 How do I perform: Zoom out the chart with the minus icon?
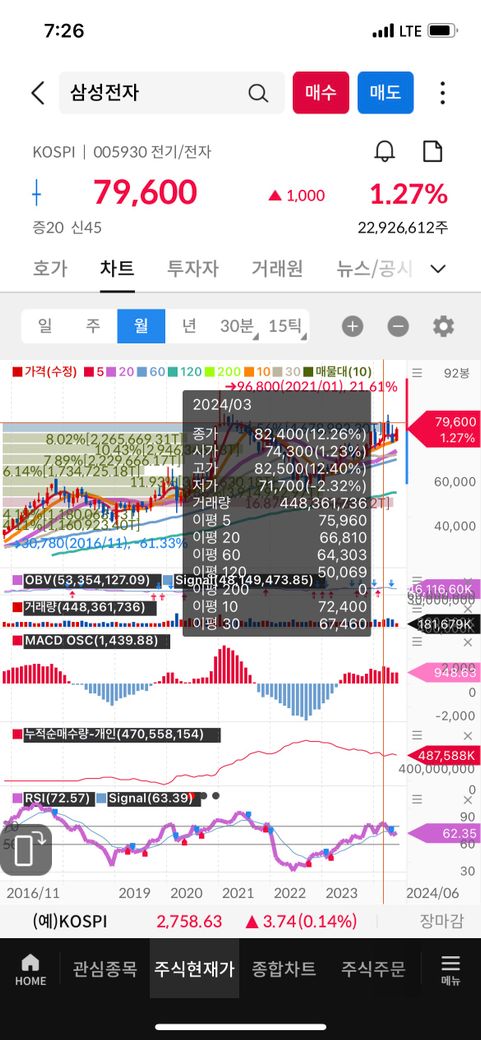pyautogui.click(x=398, y=326)
